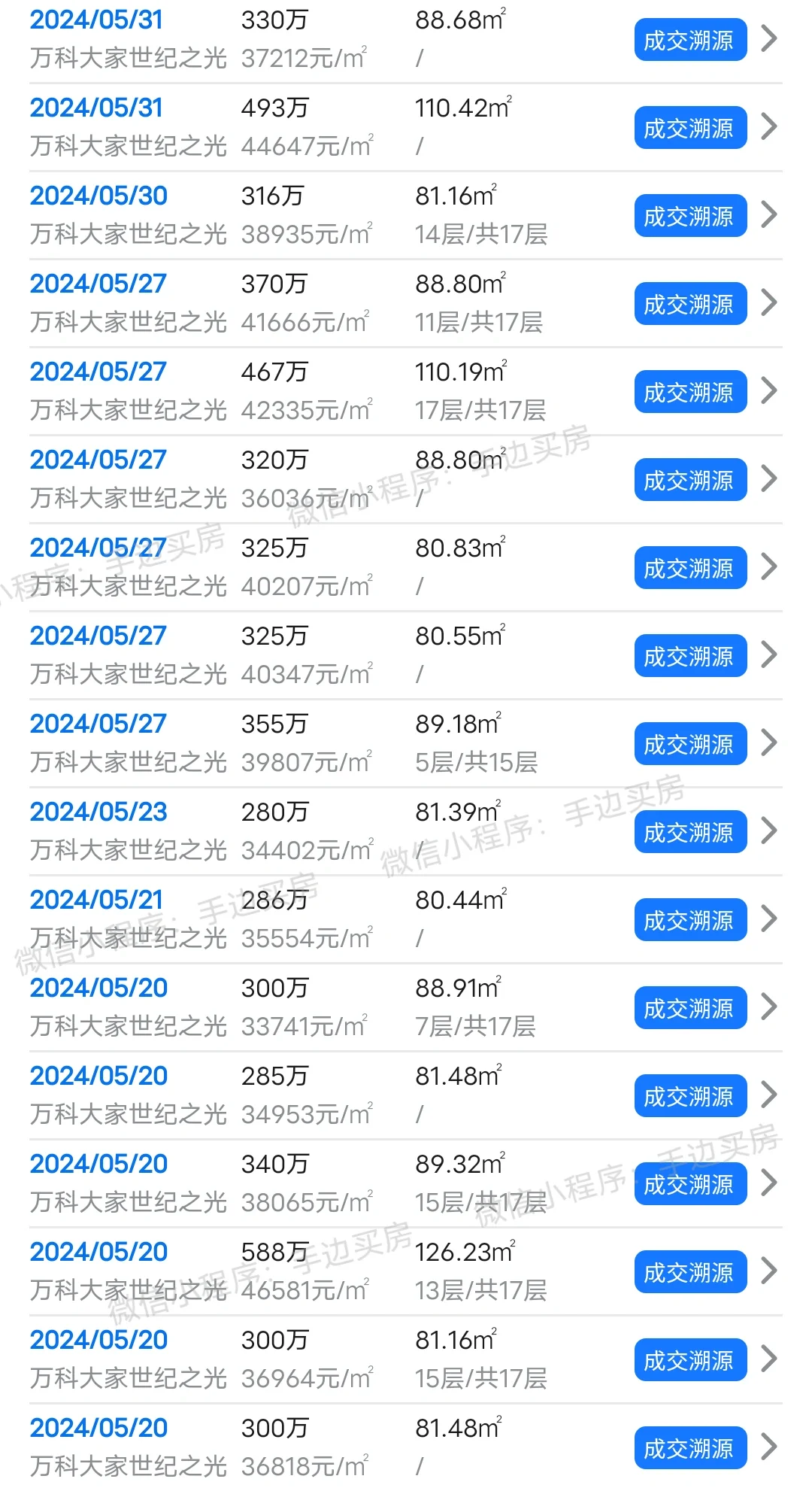The image size is (812, 1488).
Task: Open the chevron on the 588万 126.23㎡ row
Action: pos(768,1271)
